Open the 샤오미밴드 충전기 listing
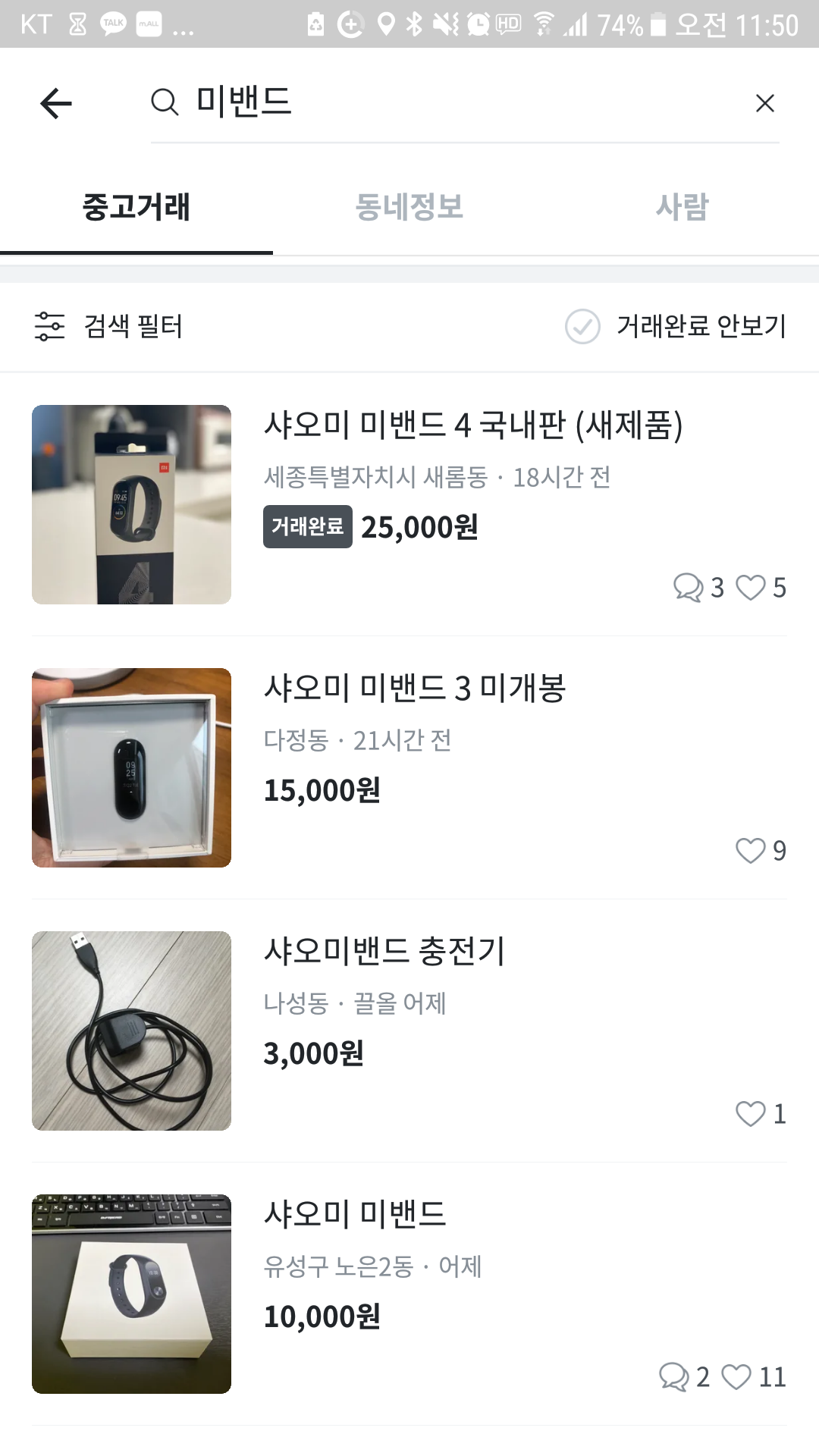819x1456 pixels. point(384,951)
